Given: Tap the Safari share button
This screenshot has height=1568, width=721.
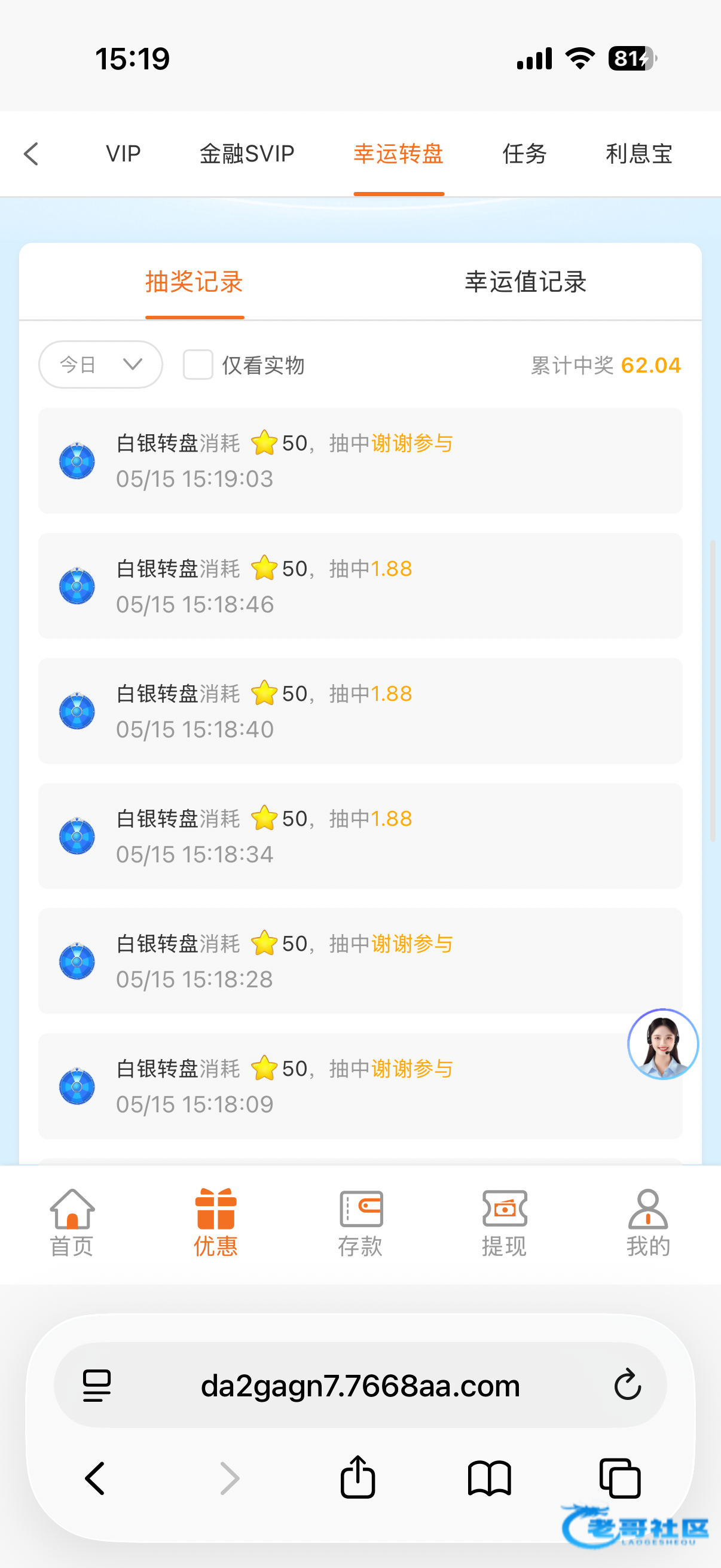Looking at the screenshot, I should point(358,1477).
